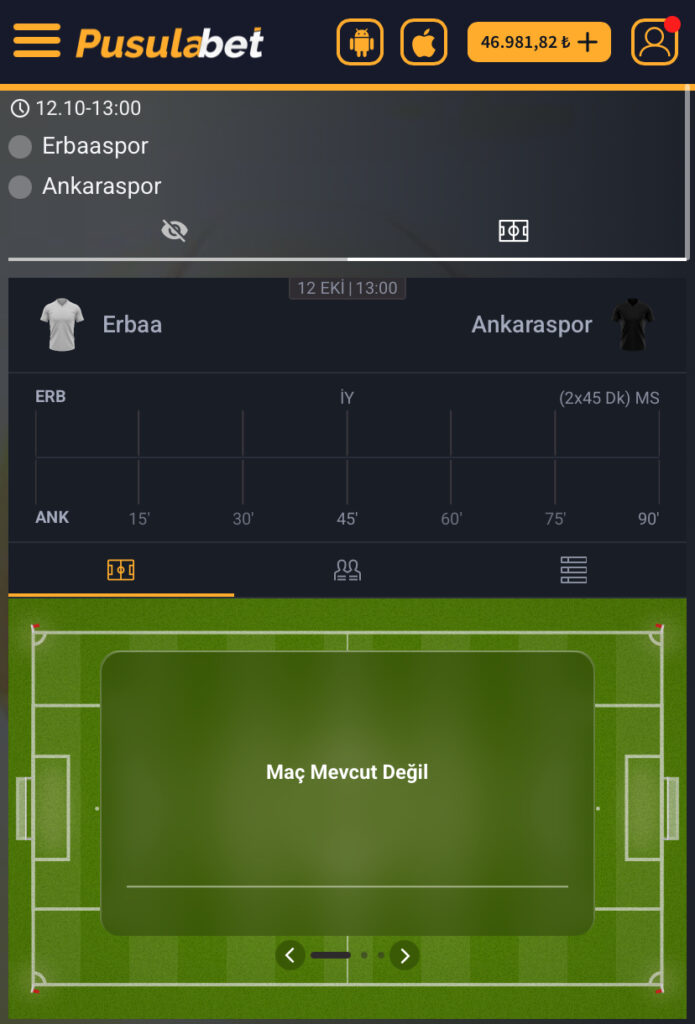Download the iOS app
This screenshot has width=695, height=1024.
coord(424,42)
